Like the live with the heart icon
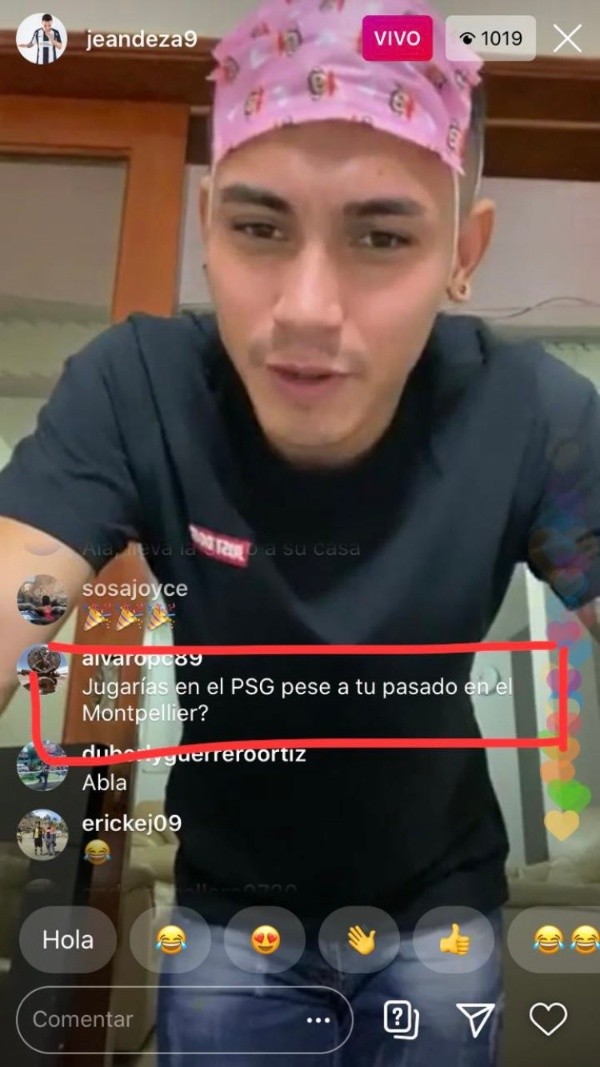 (x=548, y=1019)
